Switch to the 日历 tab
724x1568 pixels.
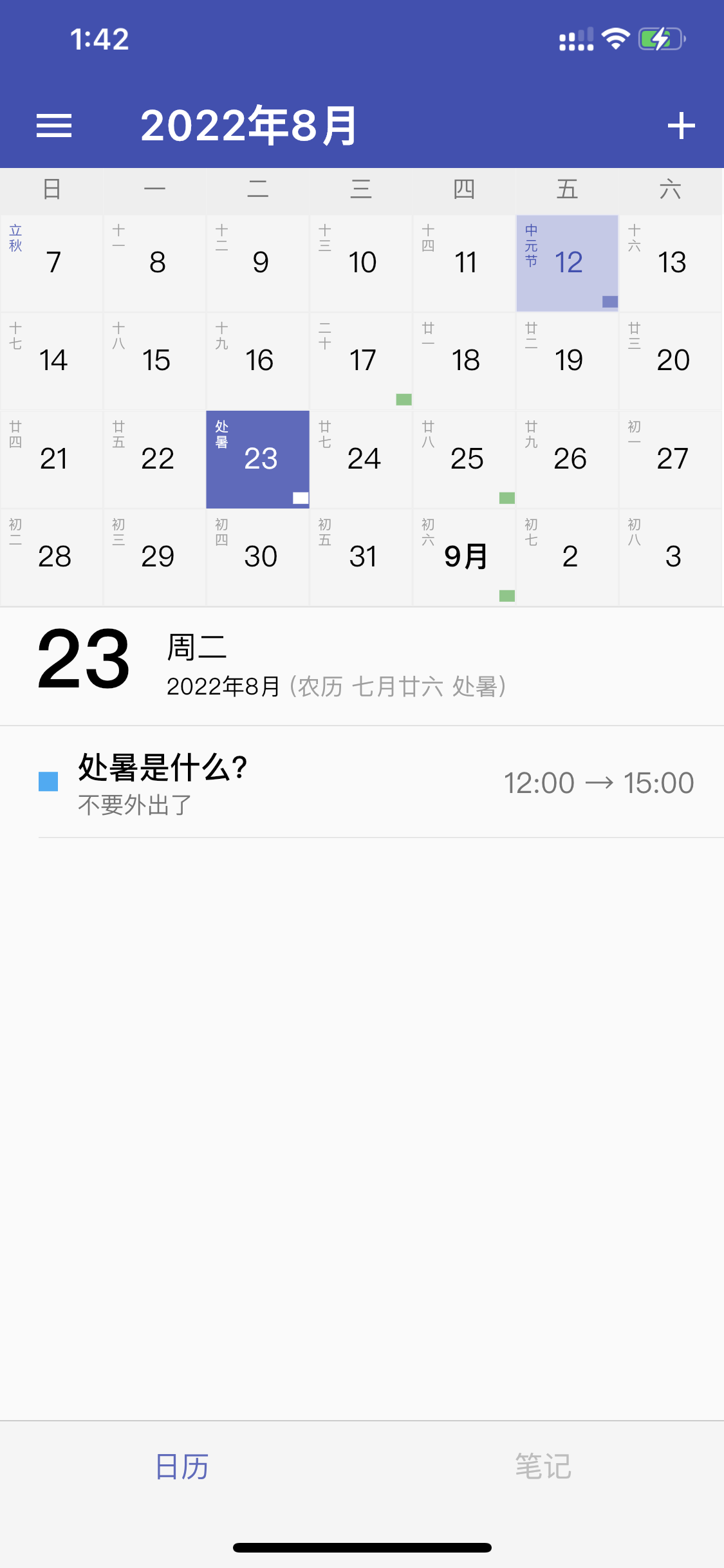[181, 1466]
